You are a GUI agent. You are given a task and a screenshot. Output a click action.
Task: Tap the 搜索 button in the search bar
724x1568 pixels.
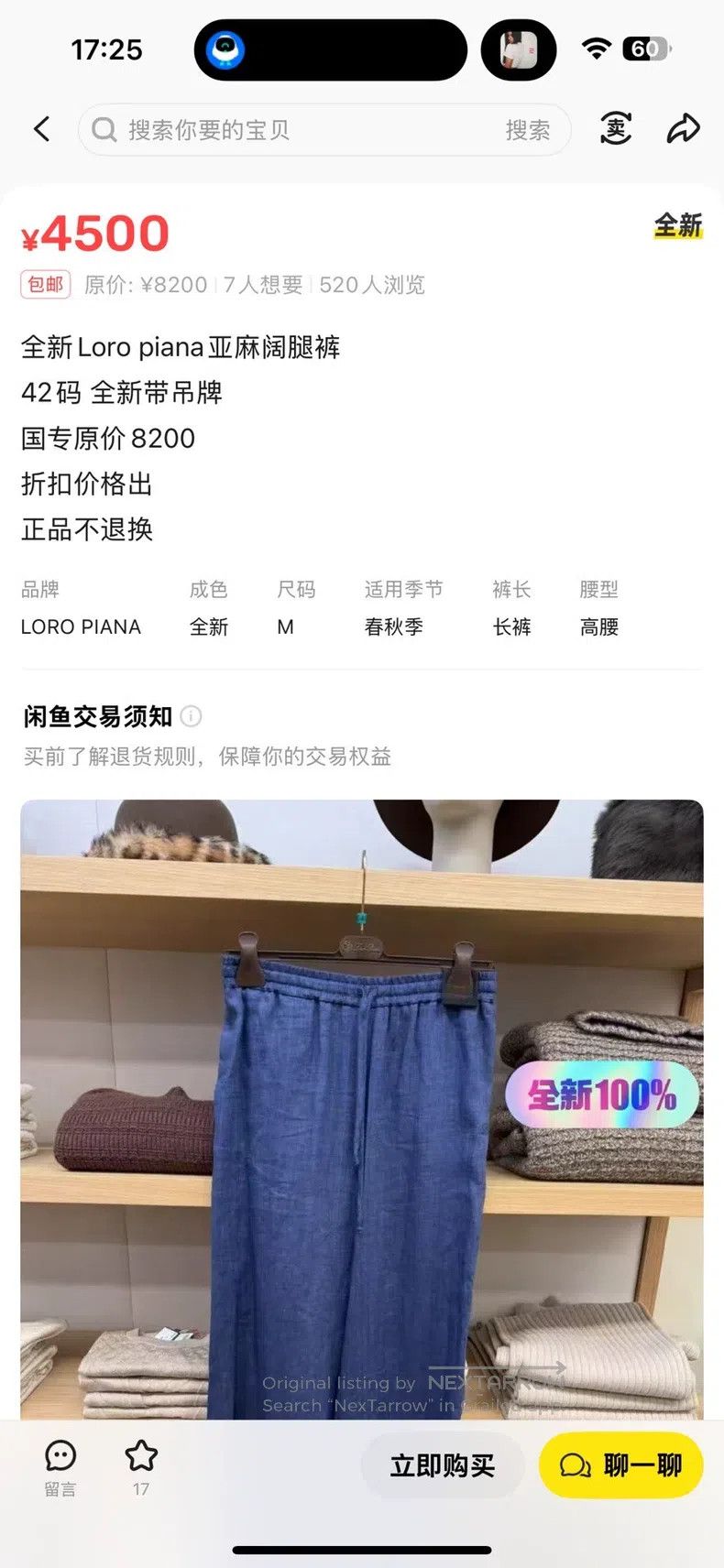pos(528,130)
